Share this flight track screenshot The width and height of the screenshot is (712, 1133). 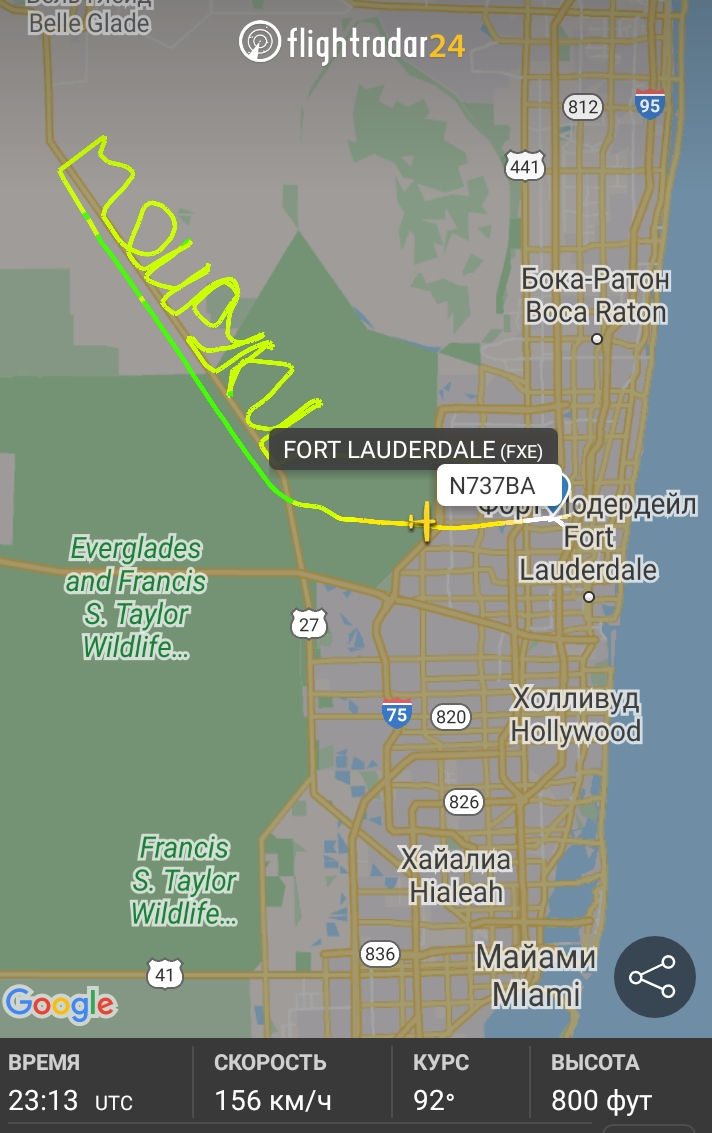point(654,979)
